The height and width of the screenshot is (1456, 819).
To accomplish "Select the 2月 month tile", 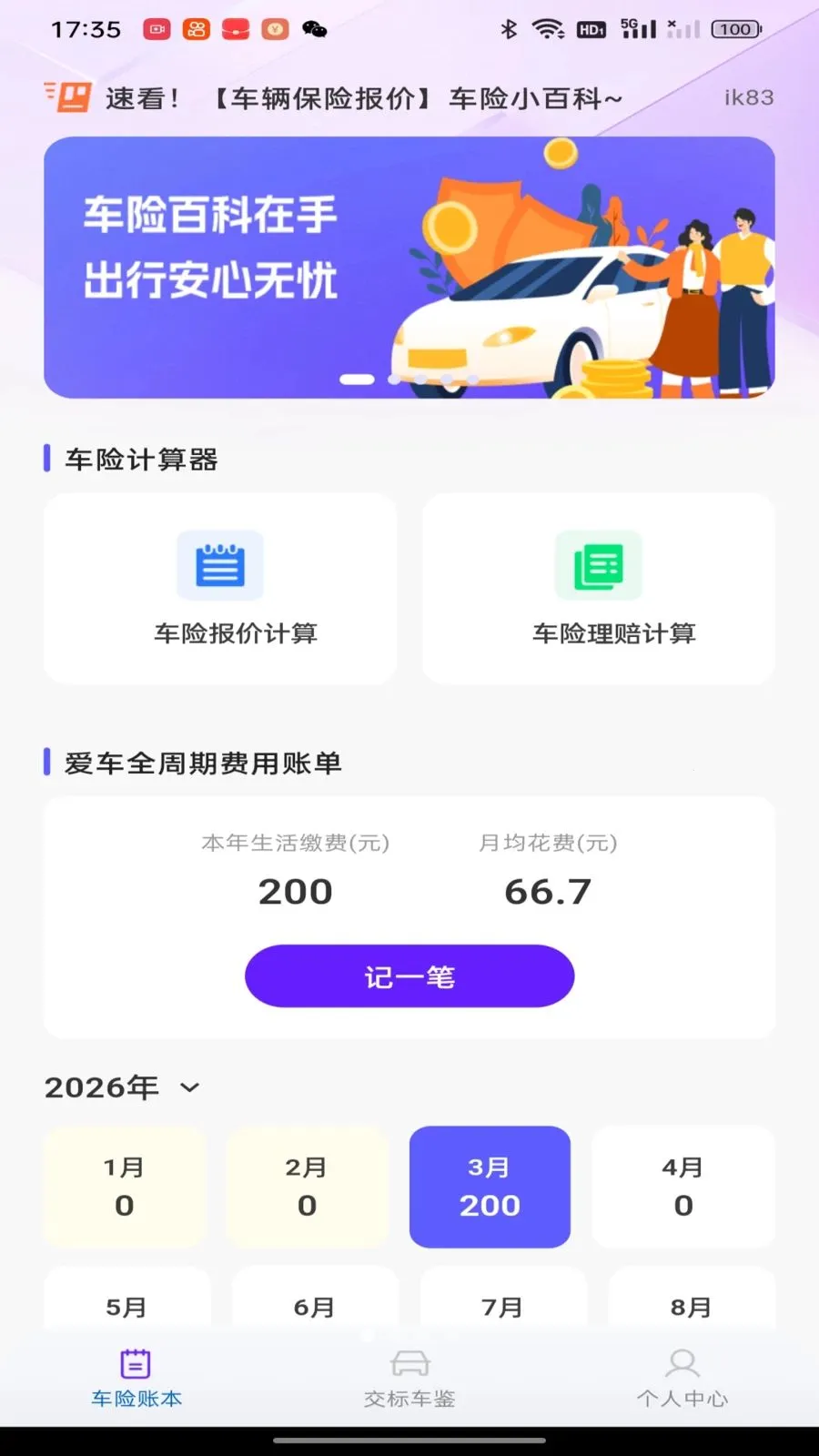I will (307, 1187).
